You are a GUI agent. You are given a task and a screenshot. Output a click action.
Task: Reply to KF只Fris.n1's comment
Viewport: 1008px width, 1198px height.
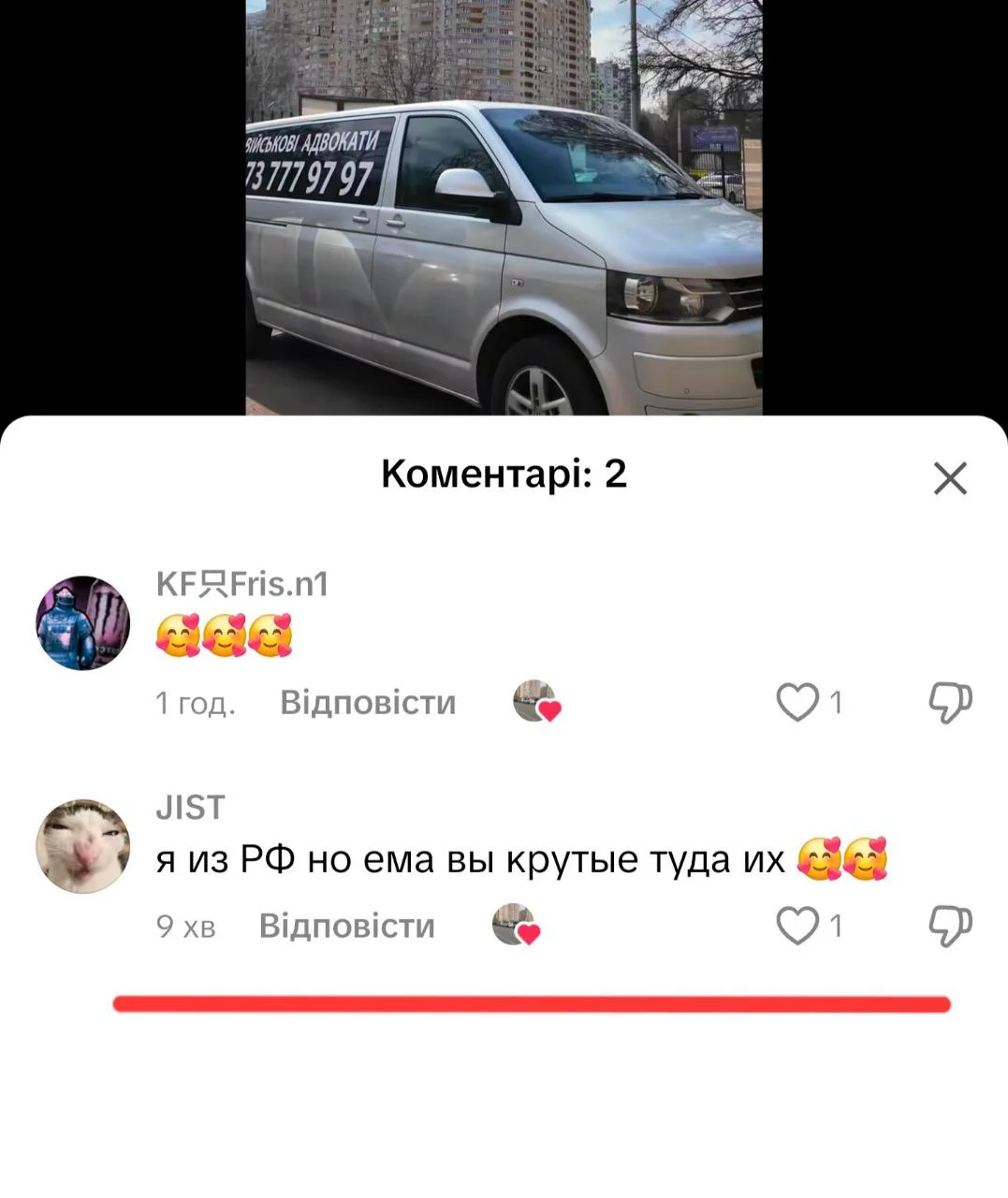click(368, 702)
